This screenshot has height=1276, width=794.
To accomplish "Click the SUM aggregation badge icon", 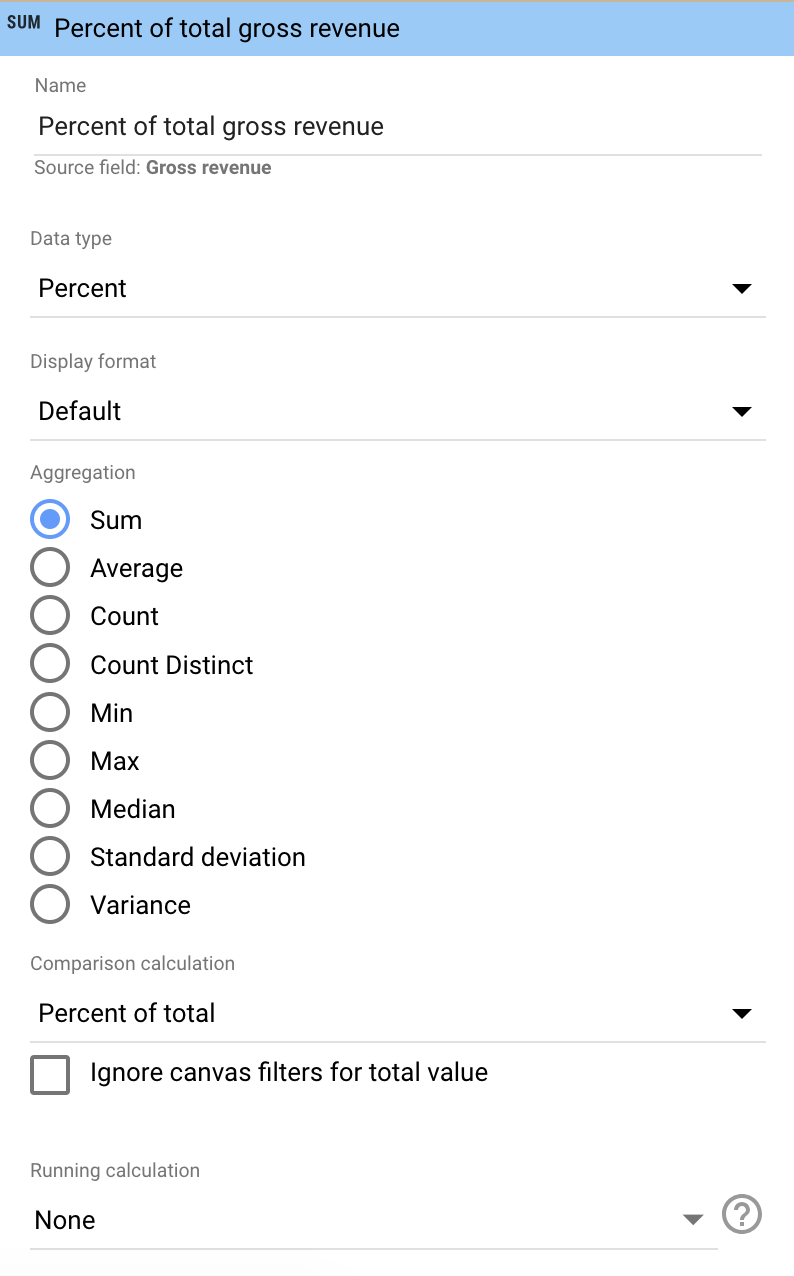I will click(24, 21).
